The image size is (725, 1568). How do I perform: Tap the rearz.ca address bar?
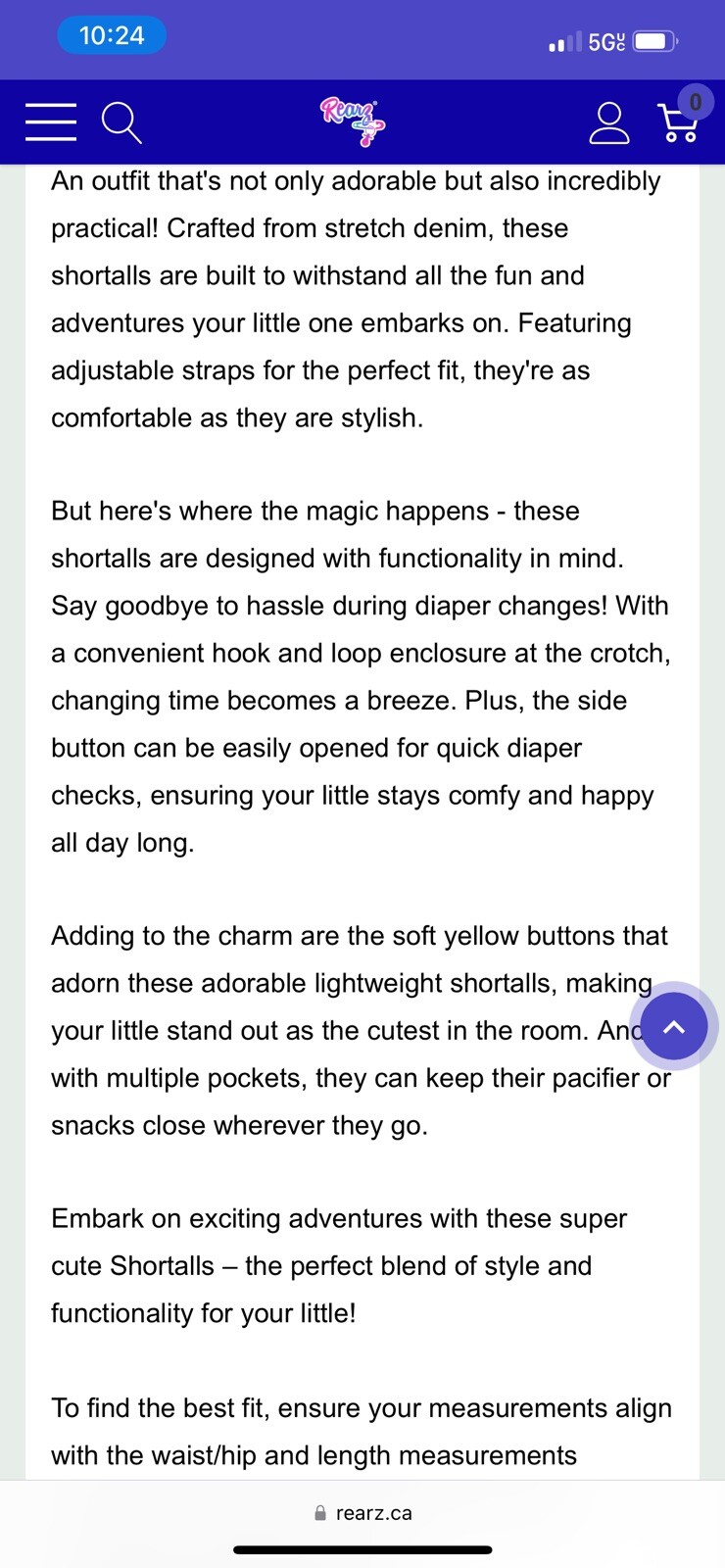(363, 1513)
